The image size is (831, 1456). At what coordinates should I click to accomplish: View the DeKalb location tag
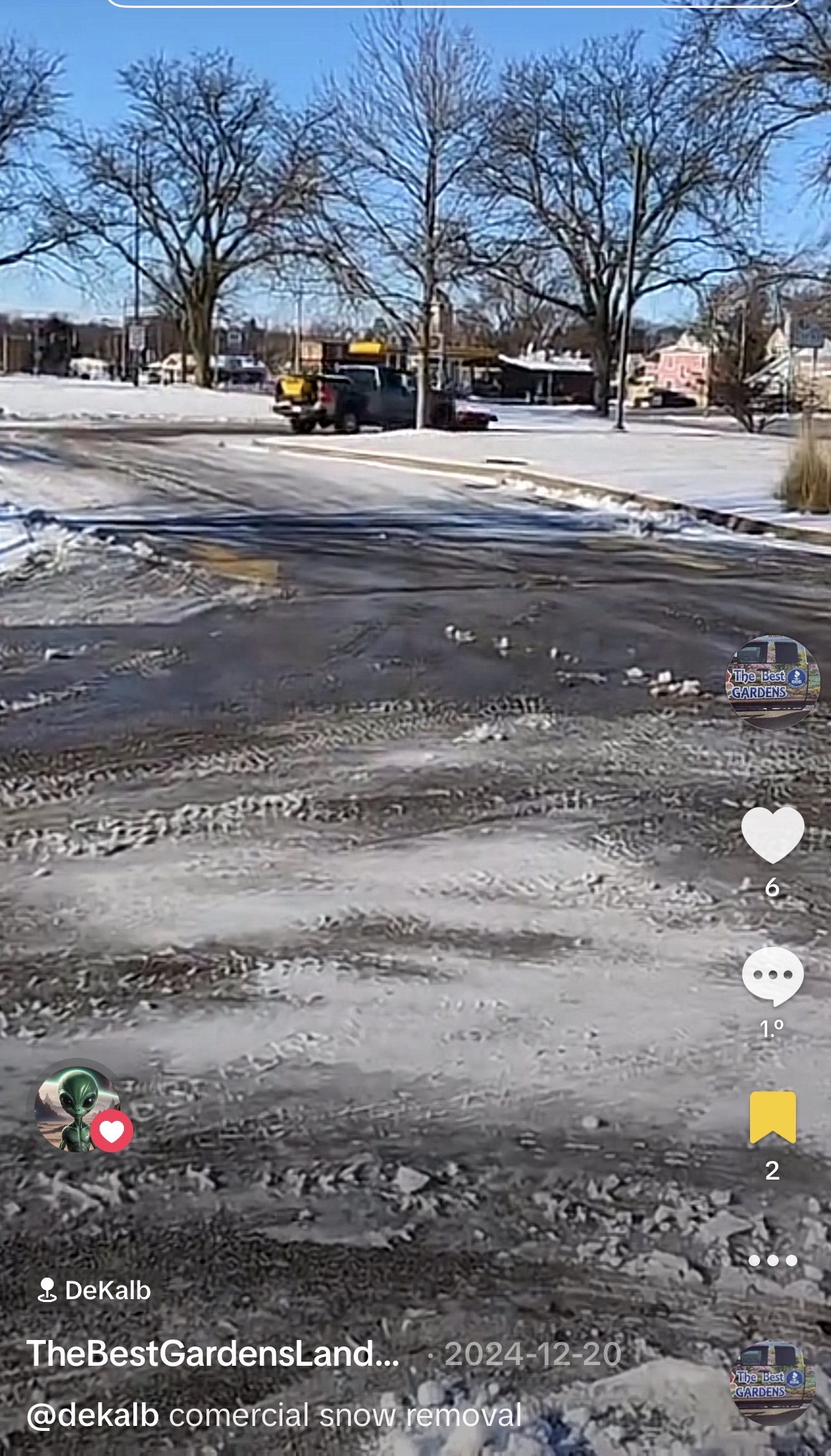[95, 1291]
